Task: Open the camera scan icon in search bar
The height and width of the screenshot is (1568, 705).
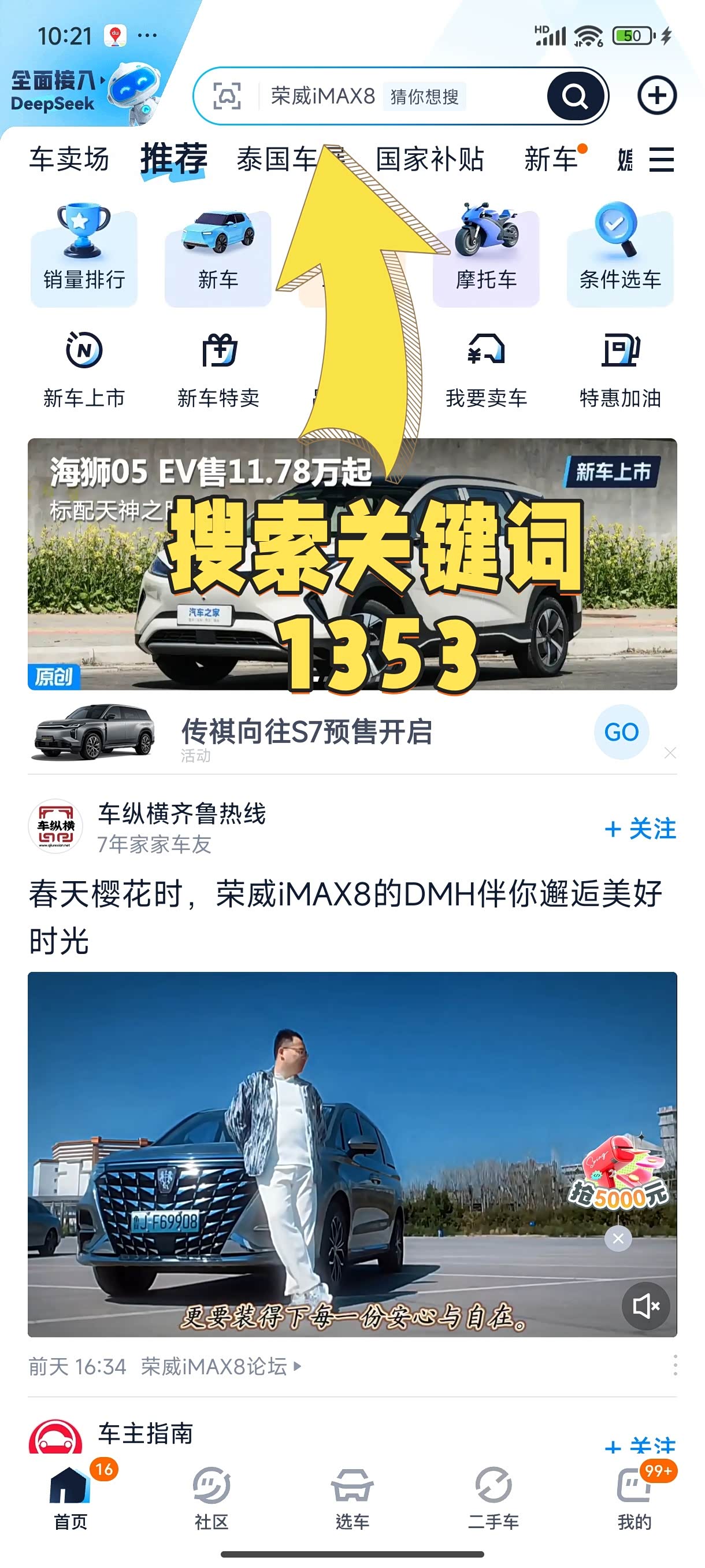Action: (227, 96)
